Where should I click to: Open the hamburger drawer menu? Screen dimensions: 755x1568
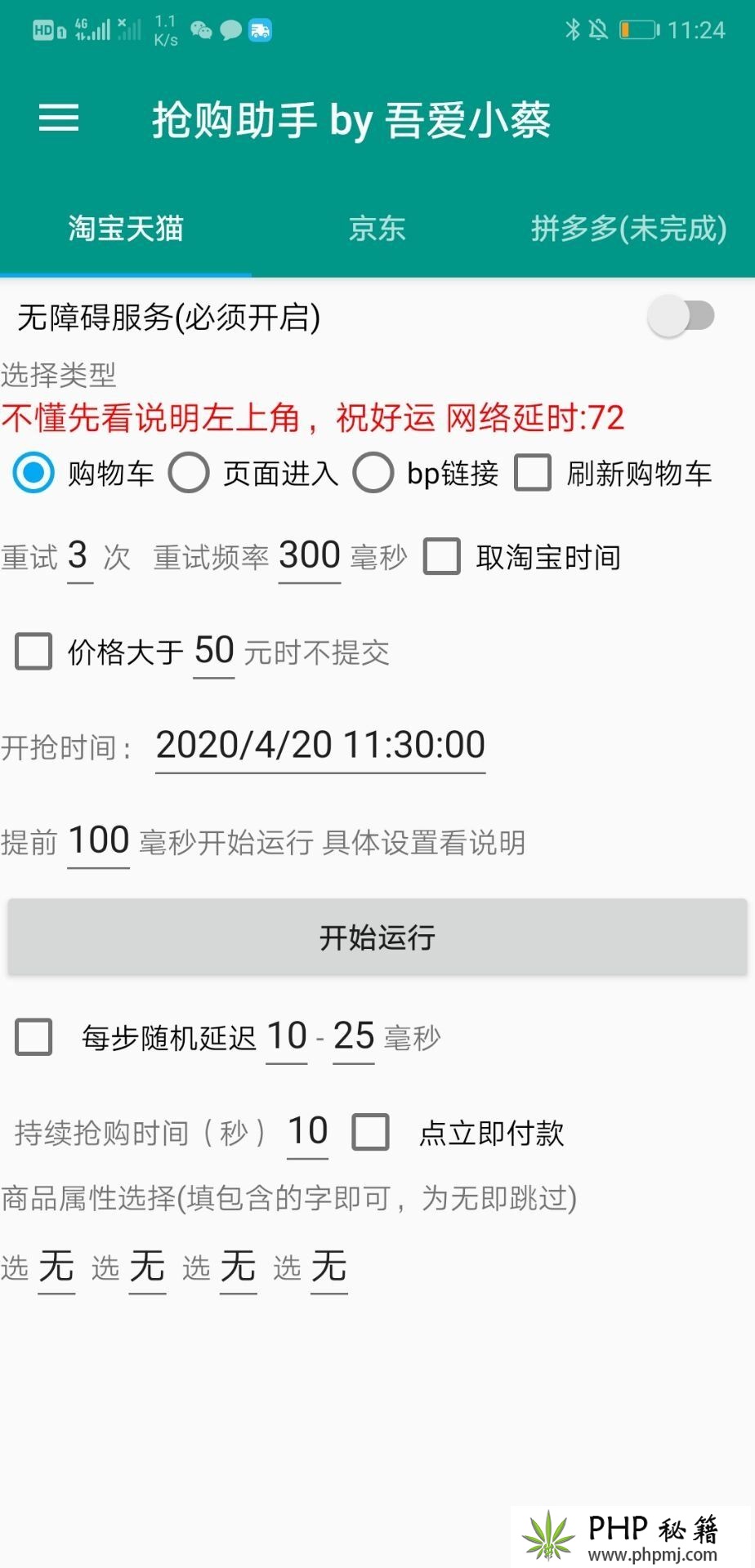pyautogui.click(x=59, y=118)
